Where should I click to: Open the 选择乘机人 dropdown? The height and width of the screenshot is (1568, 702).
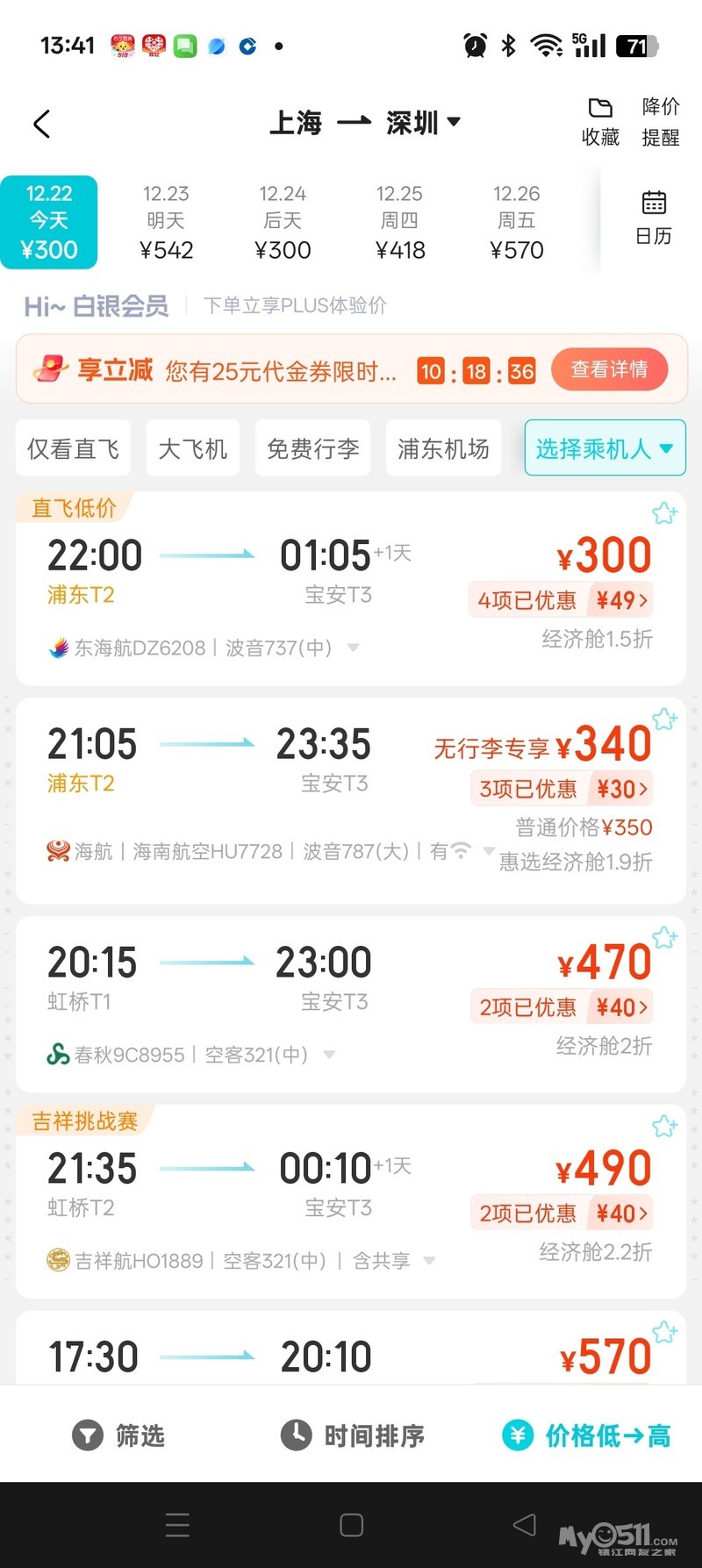coord(605,448)
